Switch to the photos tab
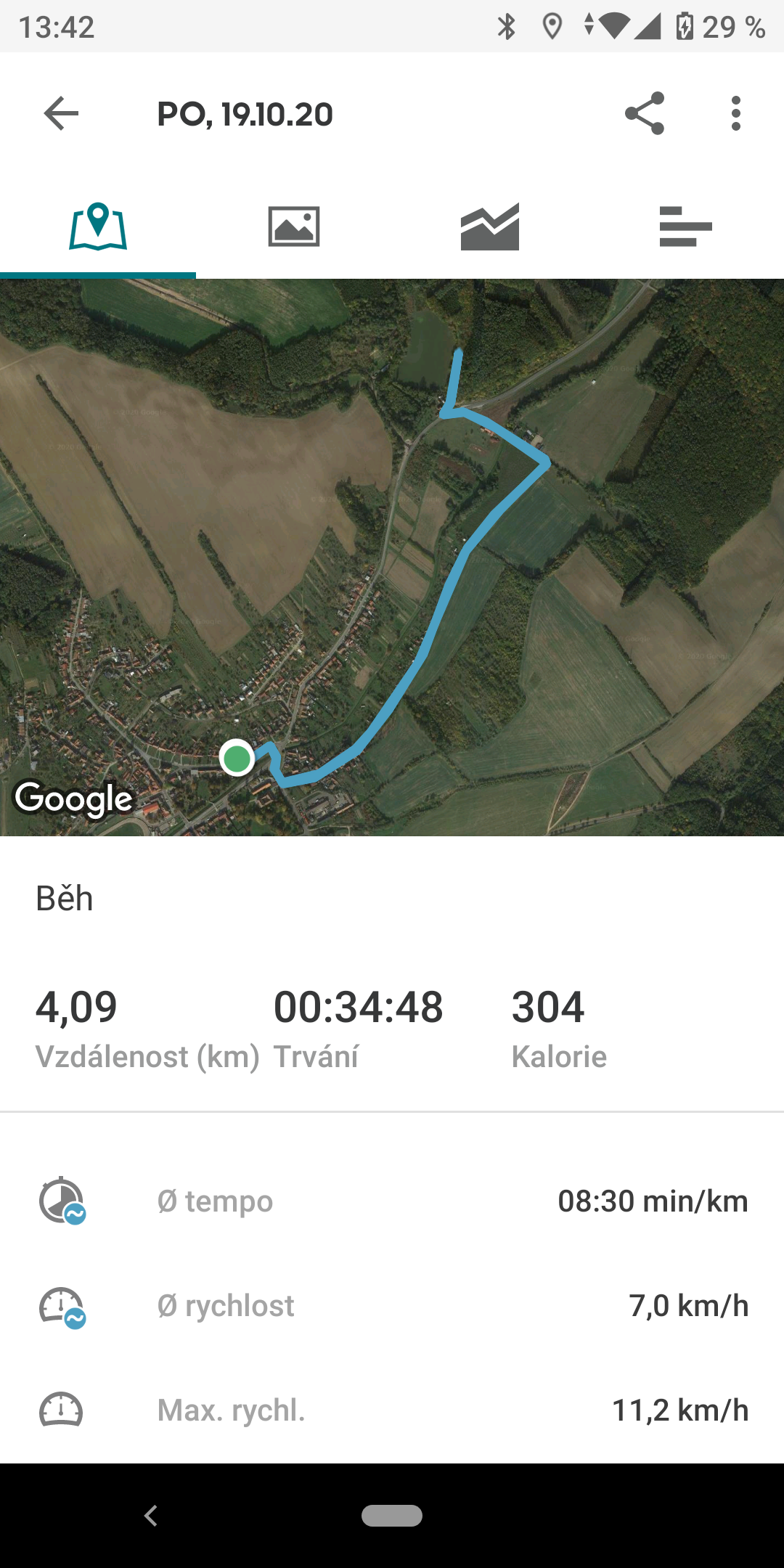Screen dimensions: 784x1568 point(294,226)
